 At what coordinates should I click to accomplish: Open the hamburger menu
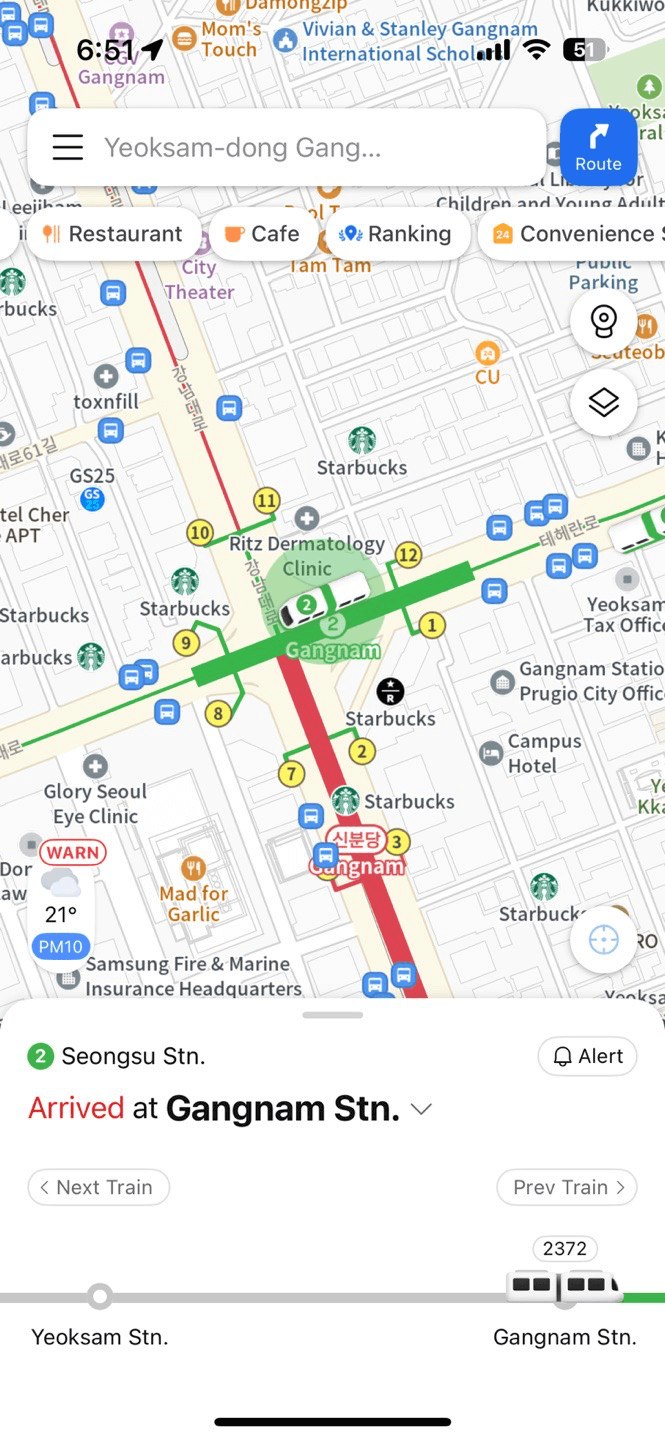coord(68,148)
